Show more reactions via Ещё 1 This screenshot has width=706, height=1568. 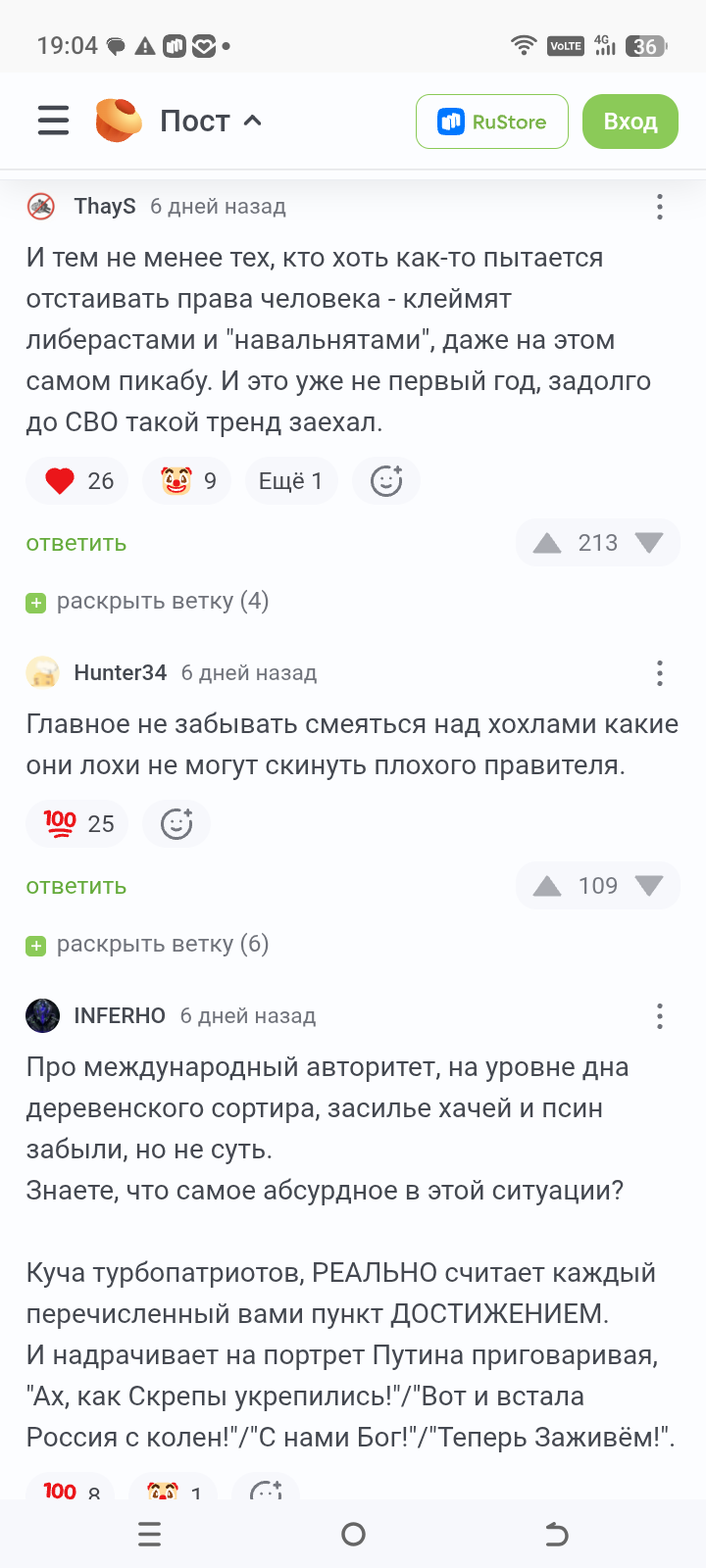(x=290, y=481)
